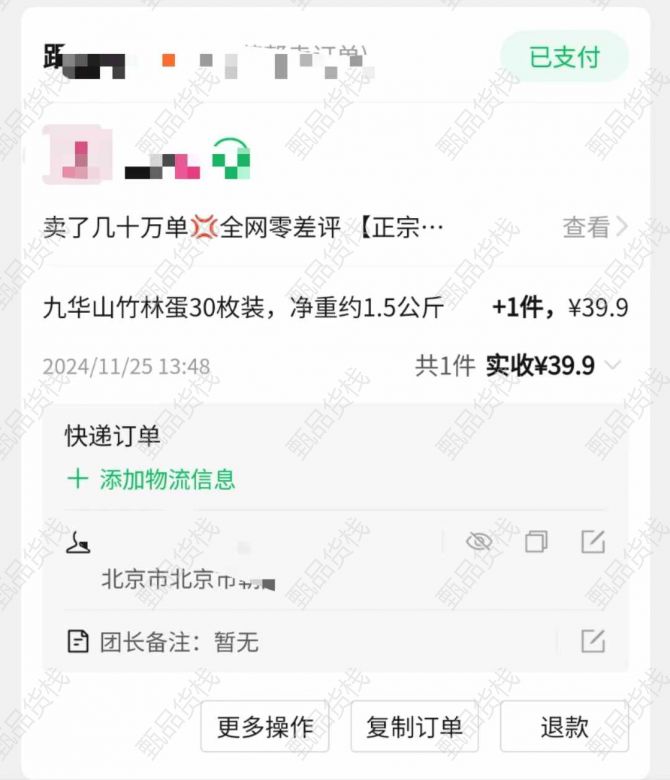Start a 退款 refund
This screenshot has height=780, width=670.
point(564,727)
